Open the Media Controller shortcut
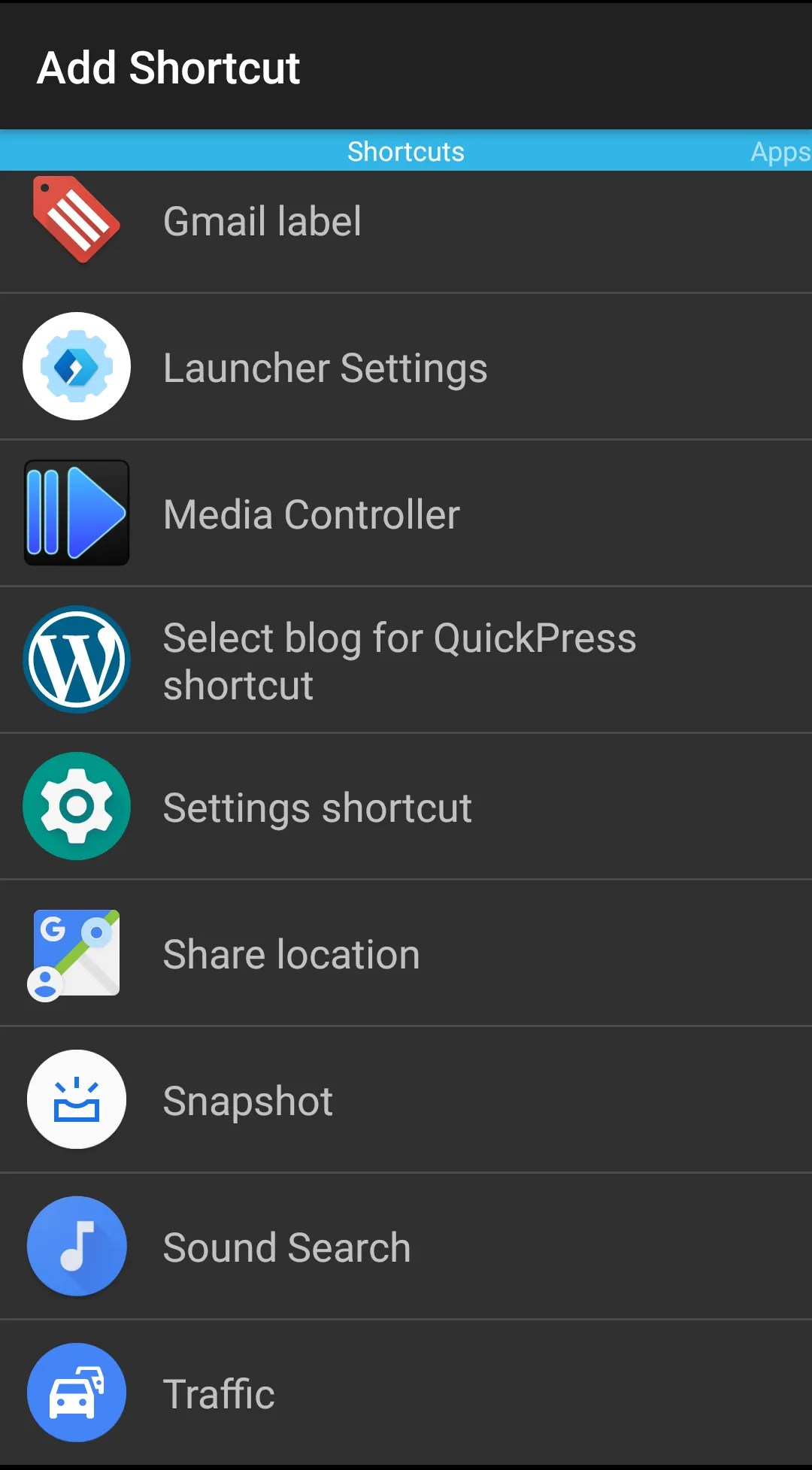This screenshot has height=1470, width=812. point(406,512)
